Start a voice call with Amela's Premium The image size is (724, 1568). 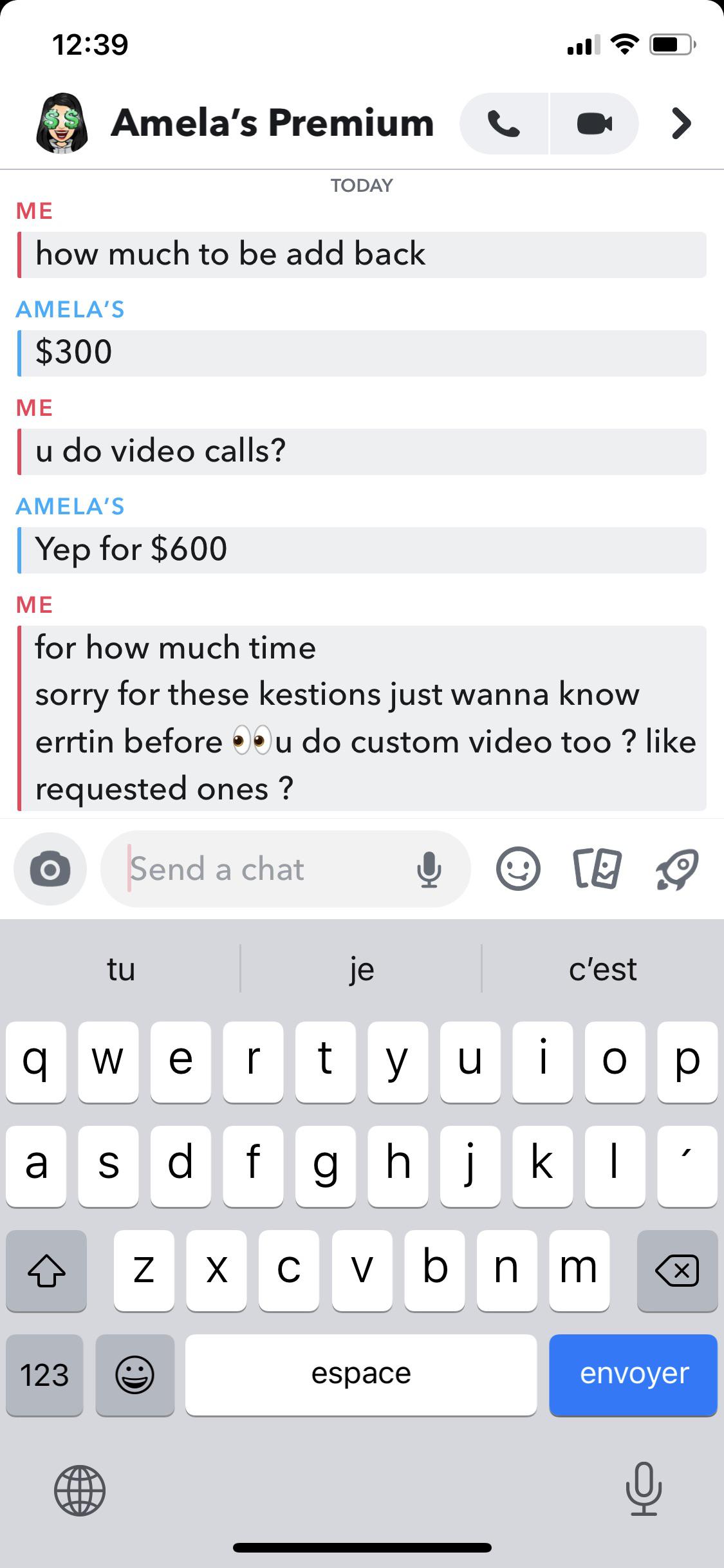[x=504, y=124]
